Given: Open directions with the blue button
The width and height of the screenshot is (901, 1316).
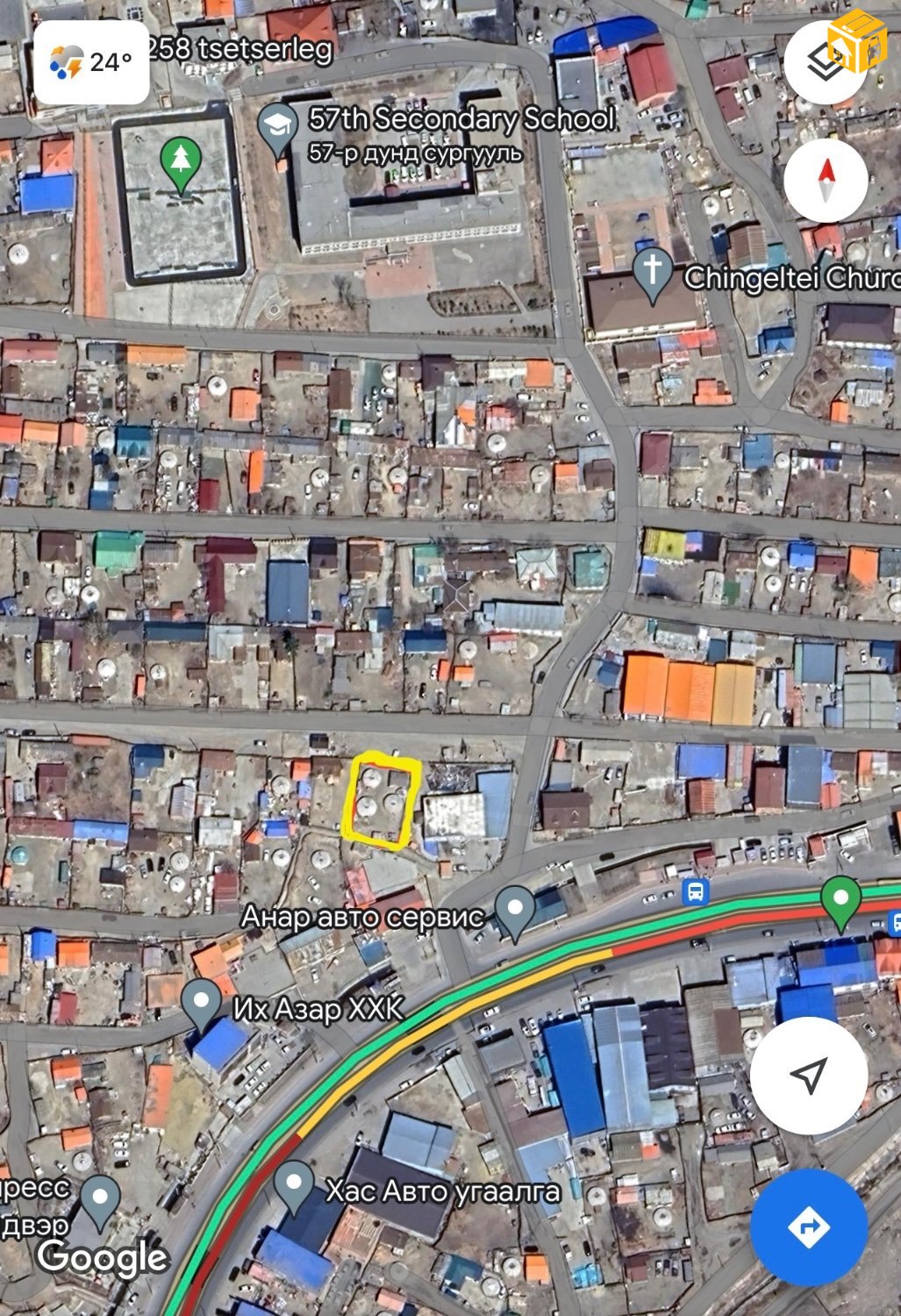Looking at the screenshot, I should point(808,1226).
